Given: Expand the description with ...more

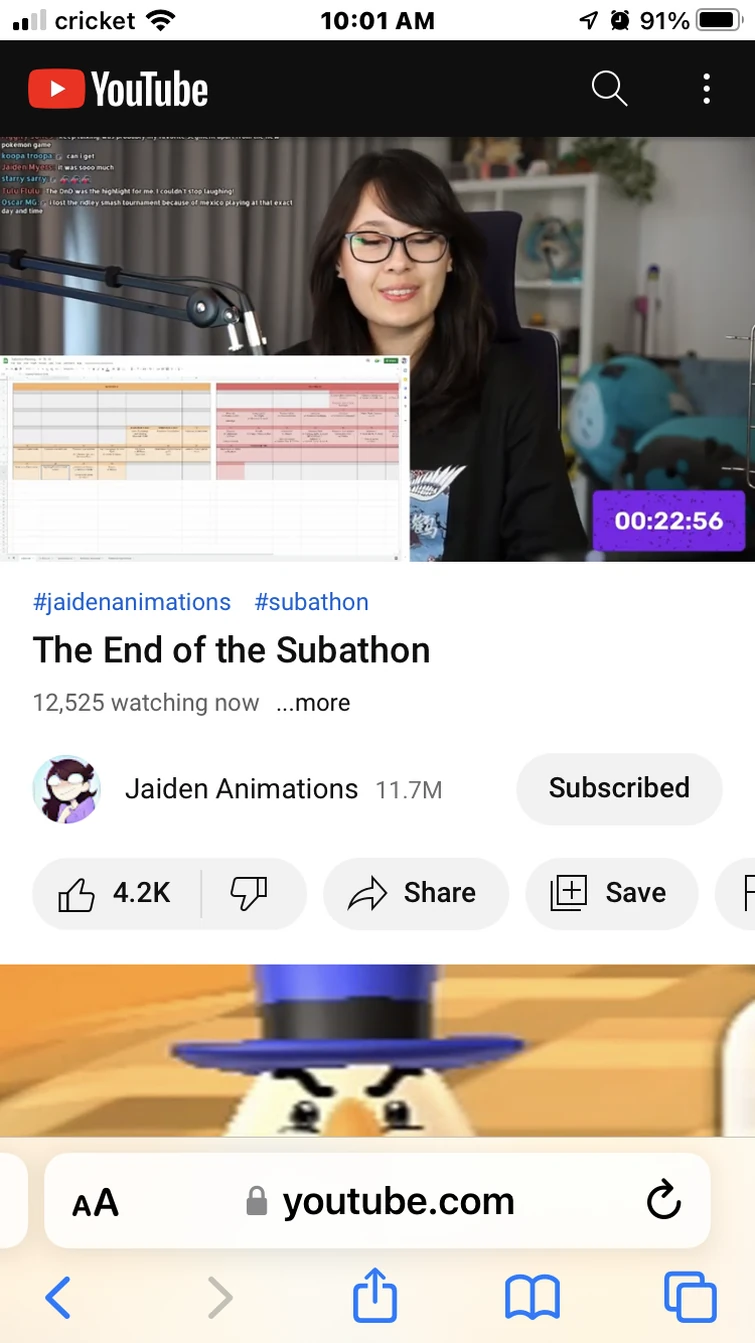Looking at the screenshot, I should coord(313,703).
